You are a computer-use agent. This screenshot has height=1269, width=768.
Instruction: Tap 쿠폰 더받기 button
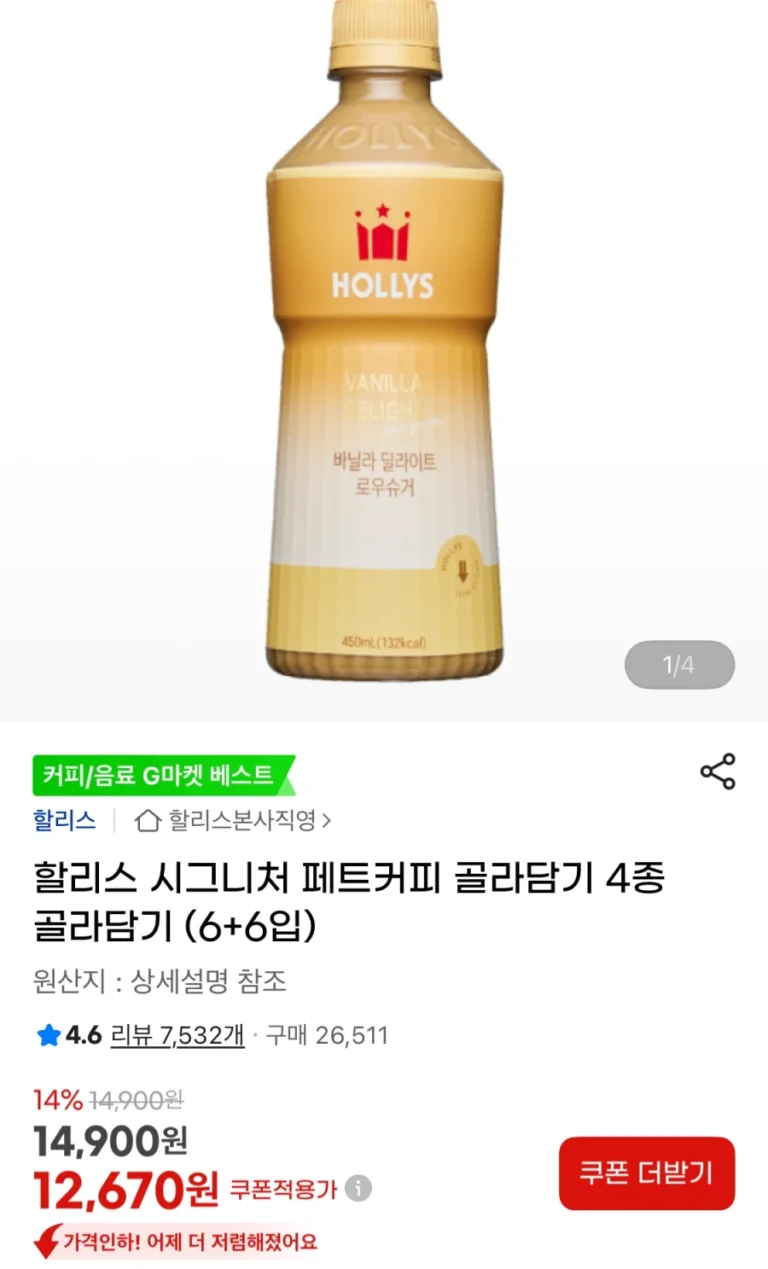[x=646, y=1173]
